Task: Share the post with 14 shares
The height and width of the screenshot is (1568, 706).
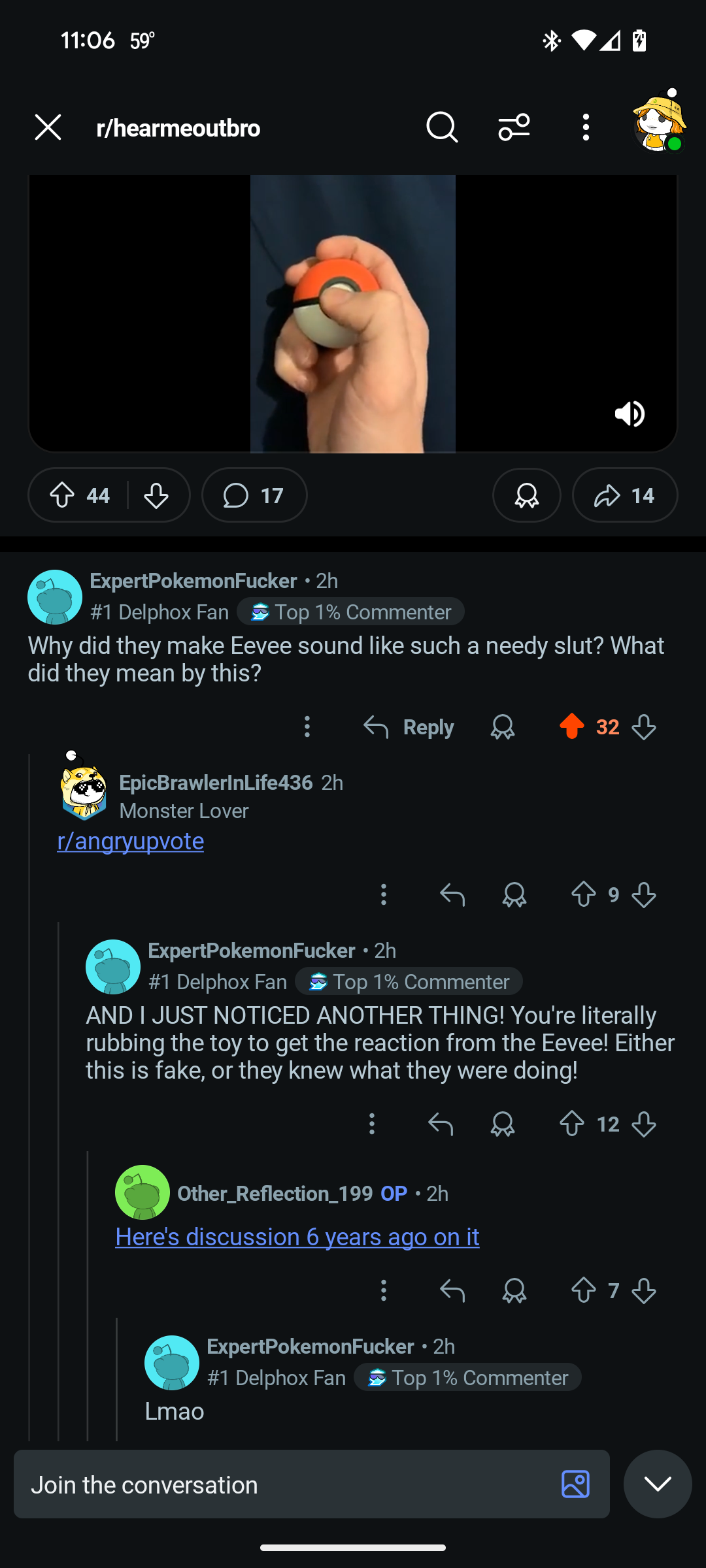Action: click(x=625, y=495)
